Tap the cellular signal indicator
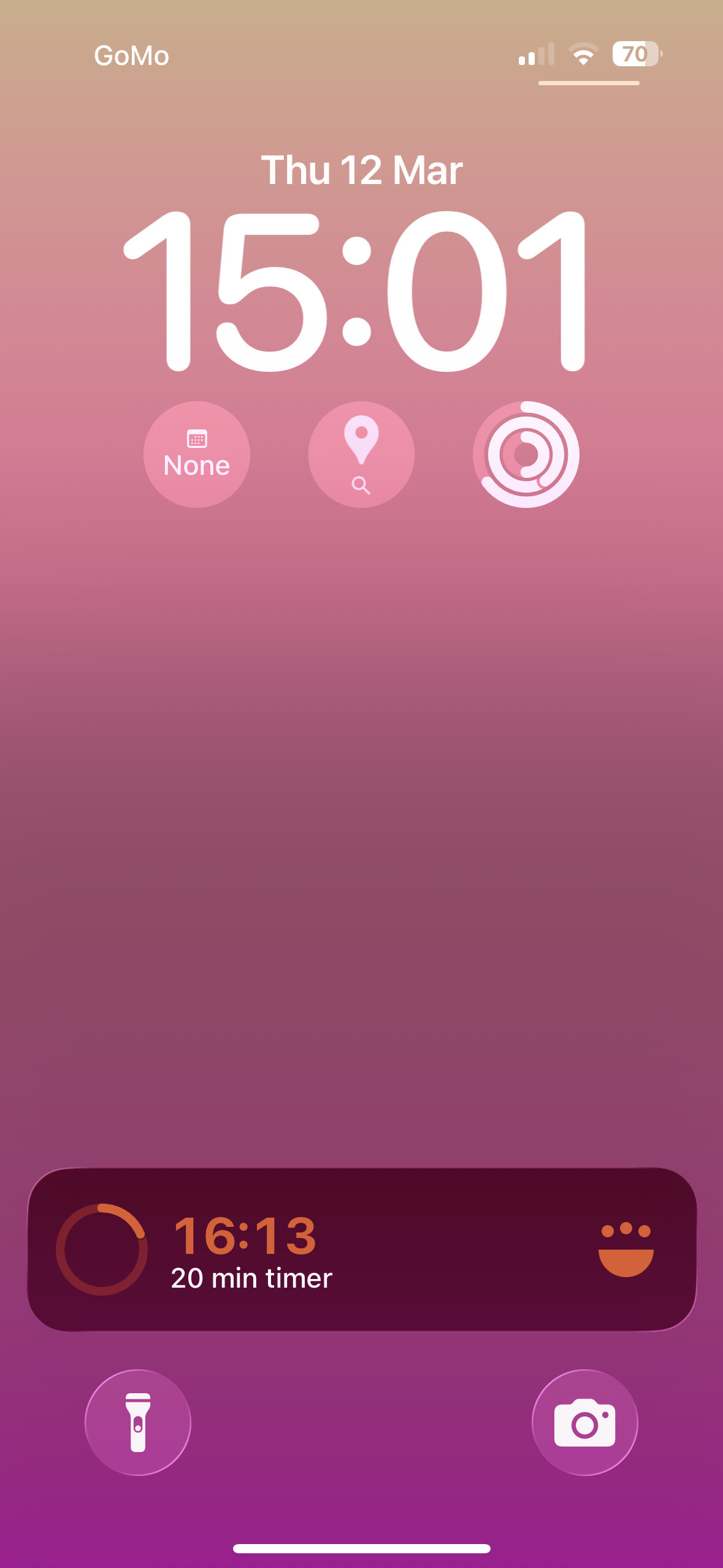The width and height of the screenshot is (723, 1568). (535, 55)
